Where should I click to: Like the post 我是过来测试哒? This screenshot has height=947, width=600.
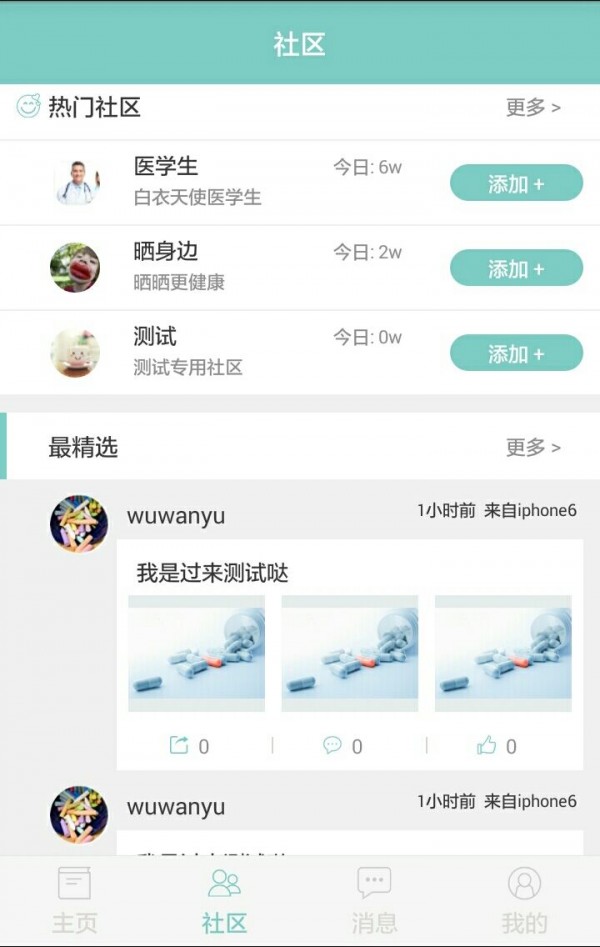pyautogui.click(x=497, y=745)
